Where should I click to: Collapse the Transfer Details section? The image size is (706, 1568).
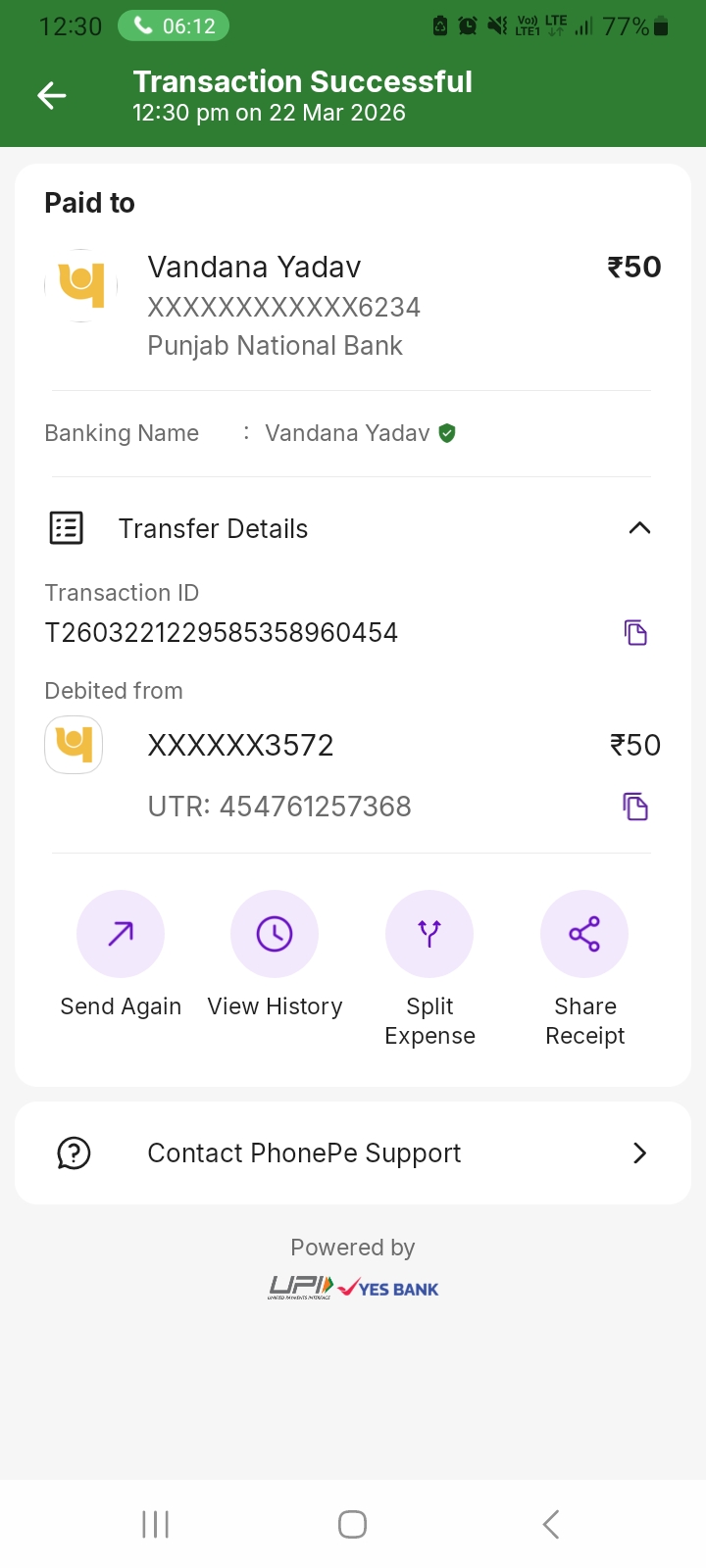coord(639,528)
